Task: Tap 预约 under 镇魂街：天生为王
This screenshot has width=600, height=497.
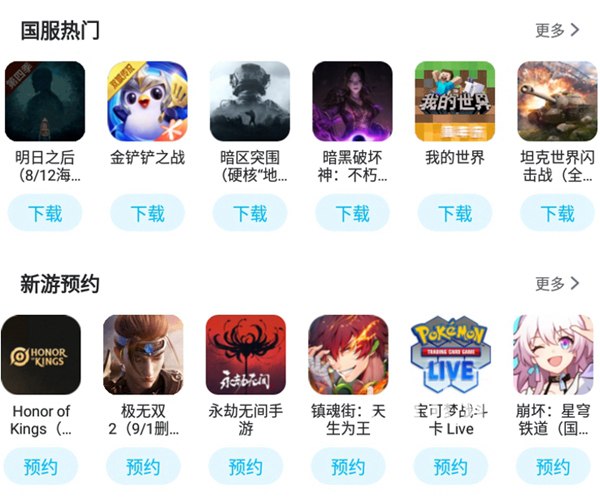Action: tap(348, 467)
